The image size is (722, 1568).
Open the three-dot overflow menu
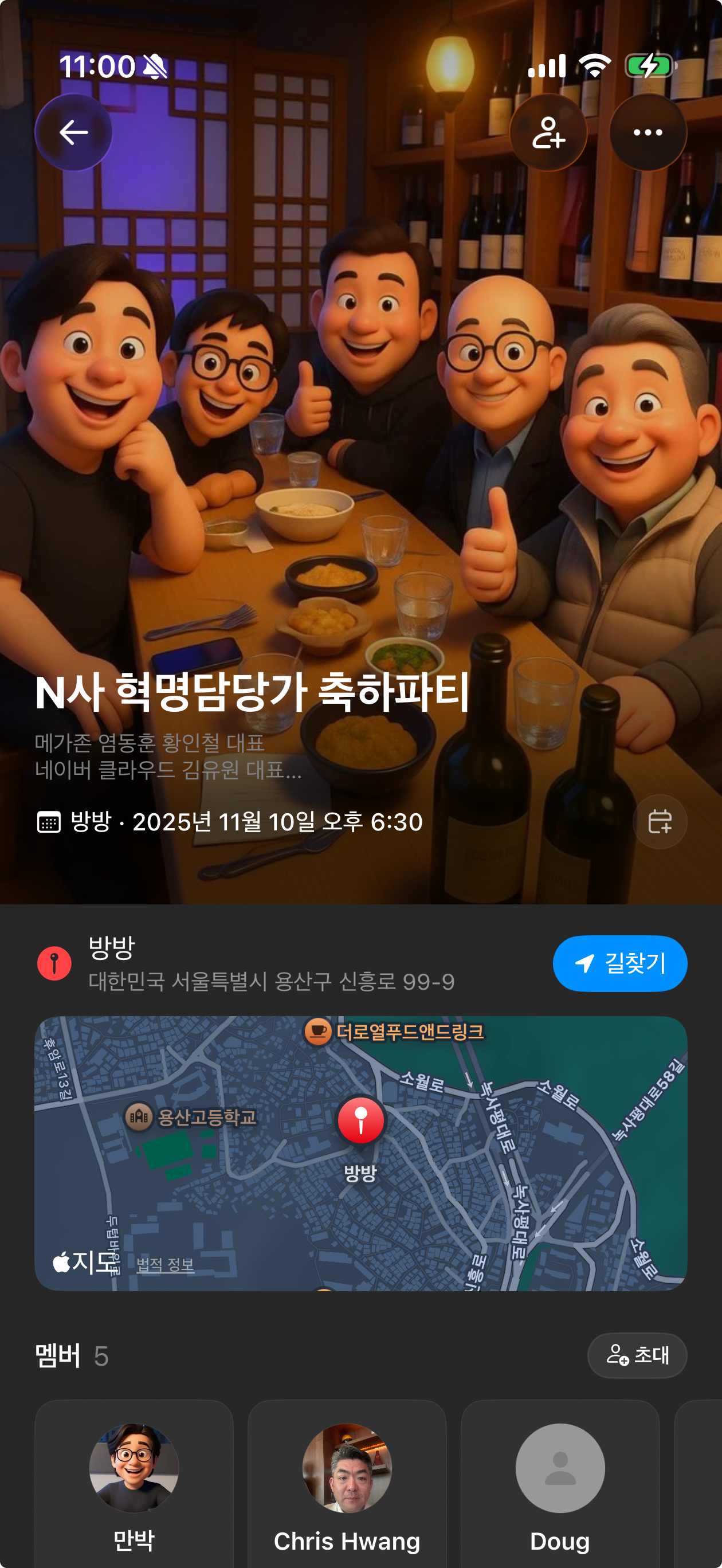(x=648, y=132)
